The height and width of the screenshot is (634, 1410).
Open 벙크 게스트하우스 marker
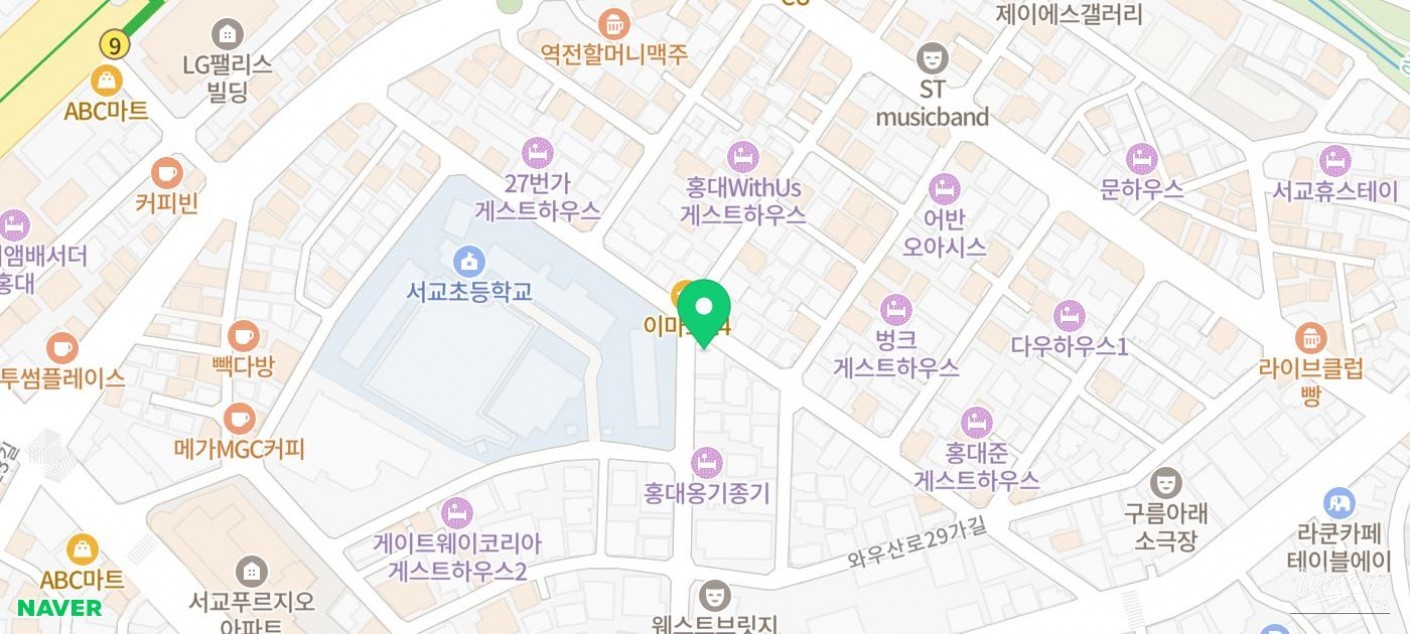click(896, 310)
